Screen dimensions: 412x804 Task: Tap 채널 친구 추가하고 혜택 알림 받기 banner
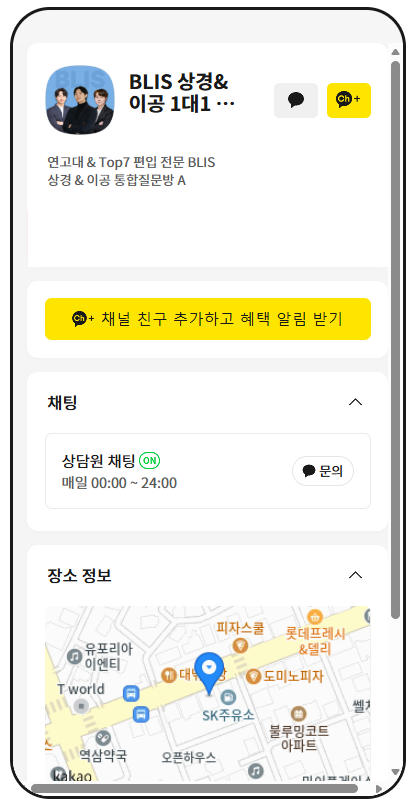click(208, 319)
